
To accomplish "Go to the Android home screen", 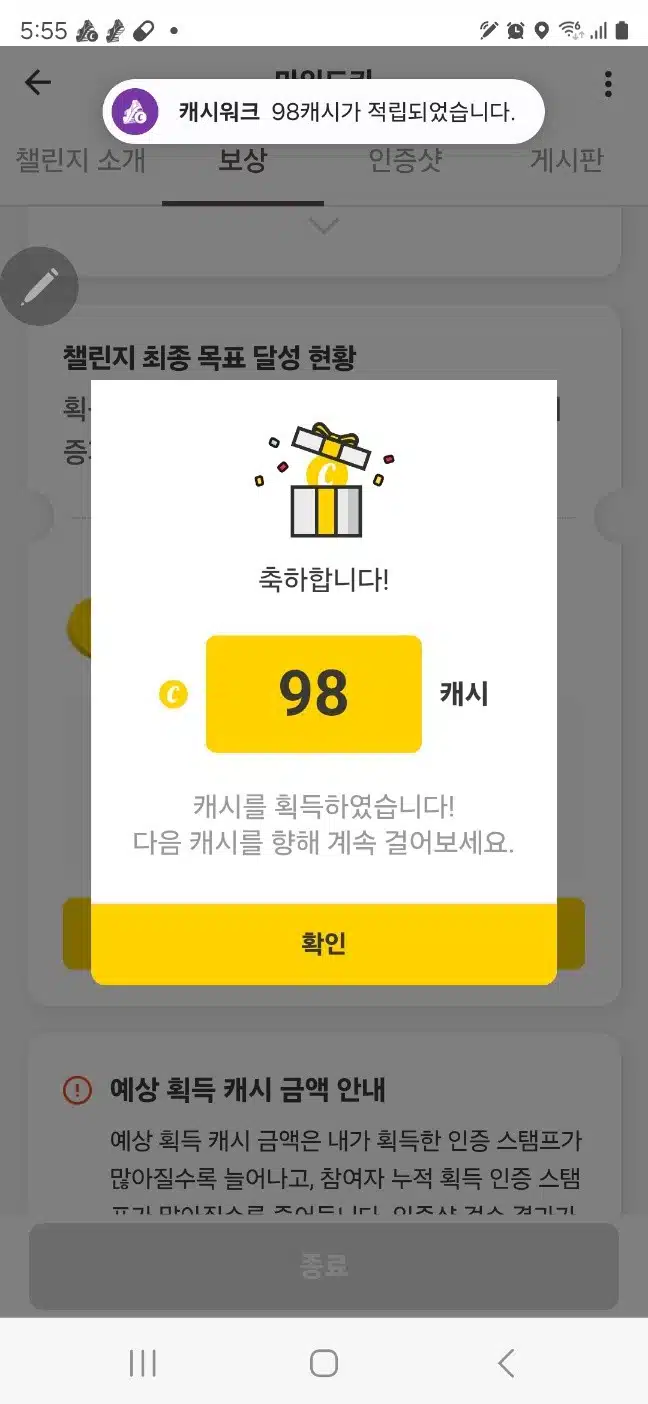I will (324, 1362).
